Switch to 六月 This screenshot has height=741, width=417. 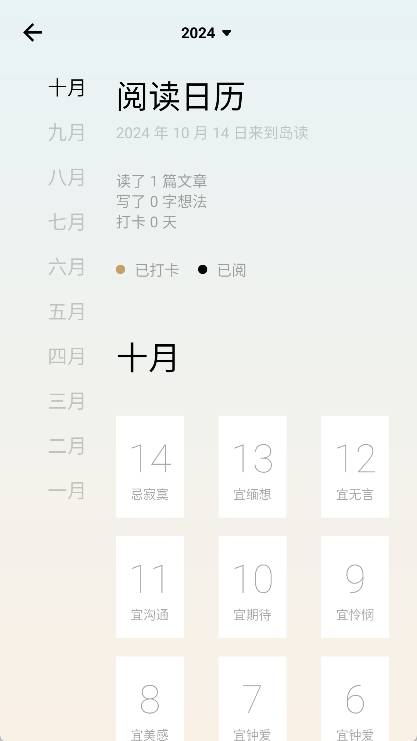click(x=67, y=267)
